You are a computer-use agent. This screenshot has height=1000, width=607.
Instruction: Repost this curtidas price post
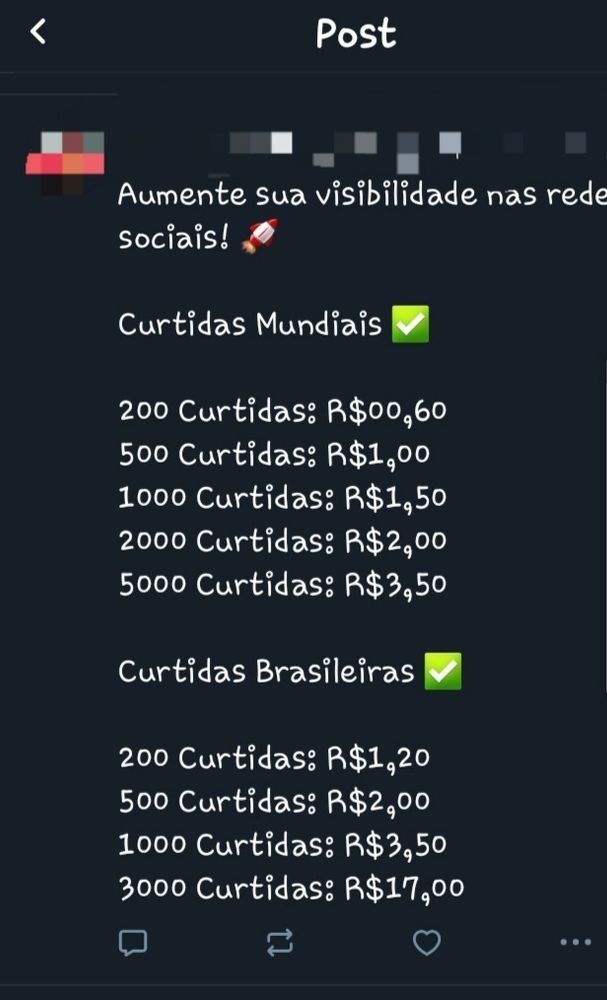click(280, 942)
